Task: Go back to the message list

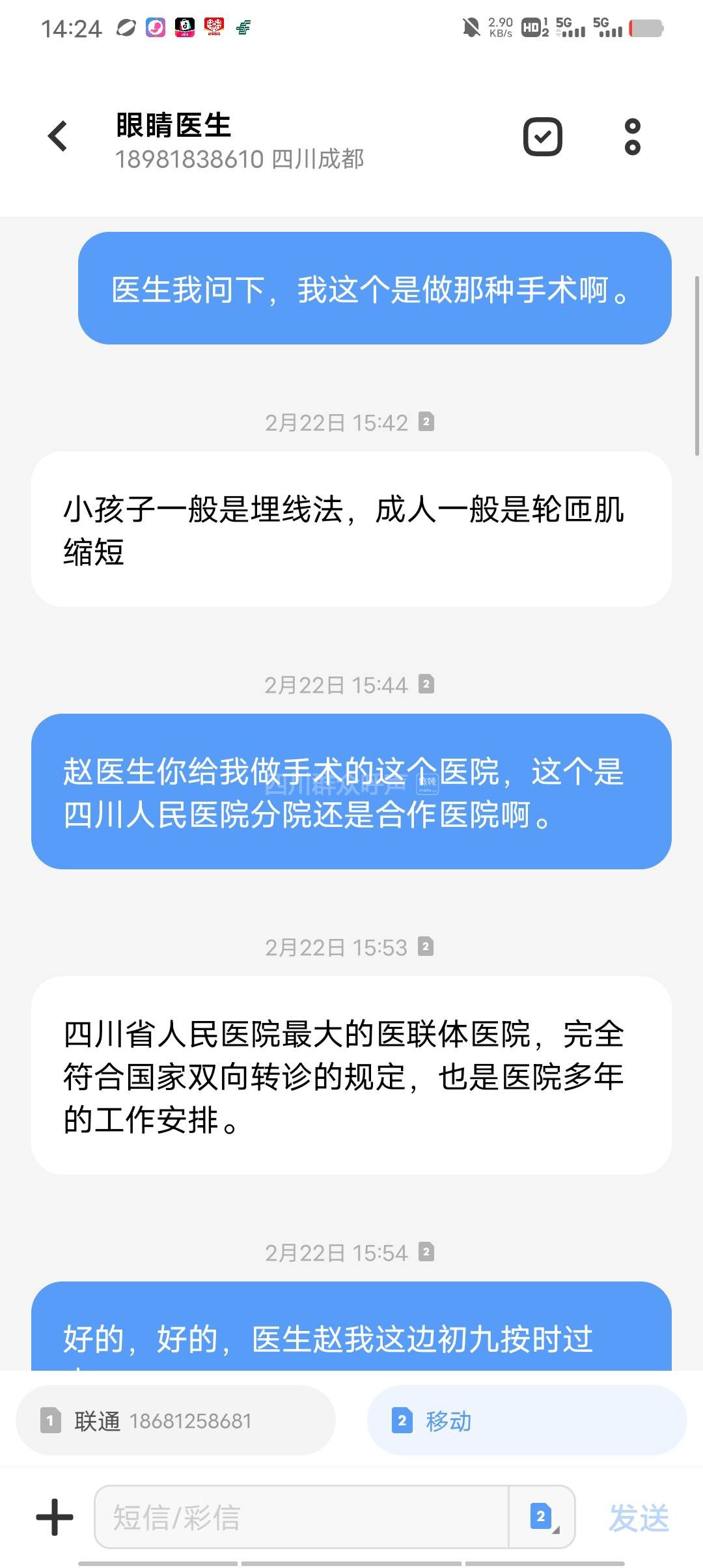Action: (x=58, y=136)
